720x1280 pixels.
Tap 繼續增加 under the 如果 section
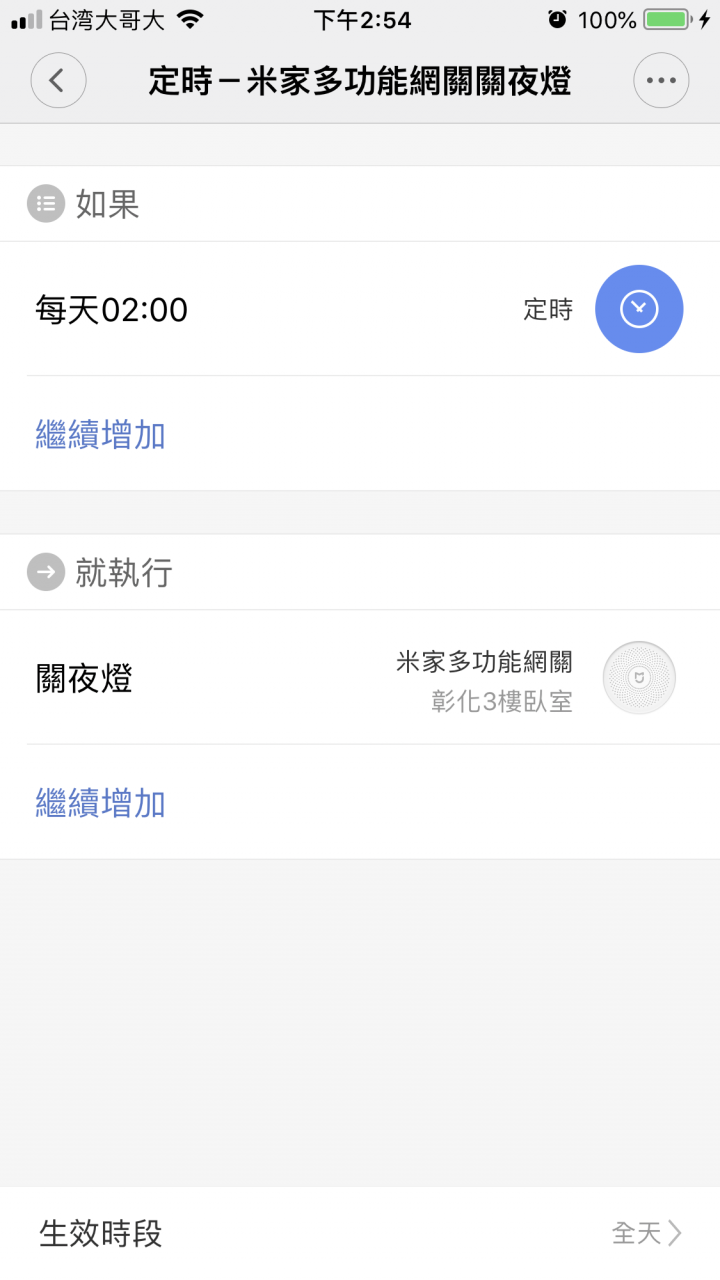point(101,435)
